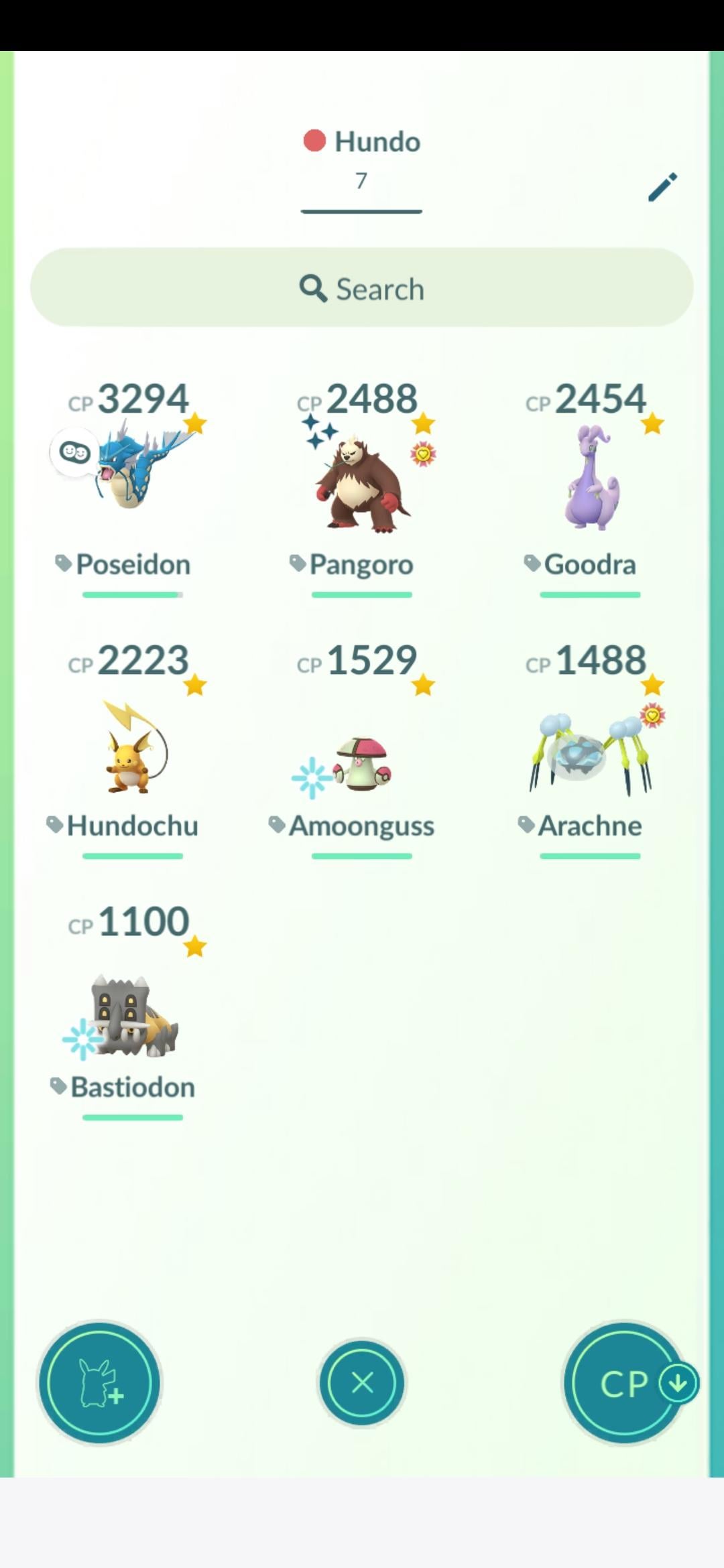724x1568 pixels.
Task: Add Pokémon to this tag
Action: coord(100,1382)
